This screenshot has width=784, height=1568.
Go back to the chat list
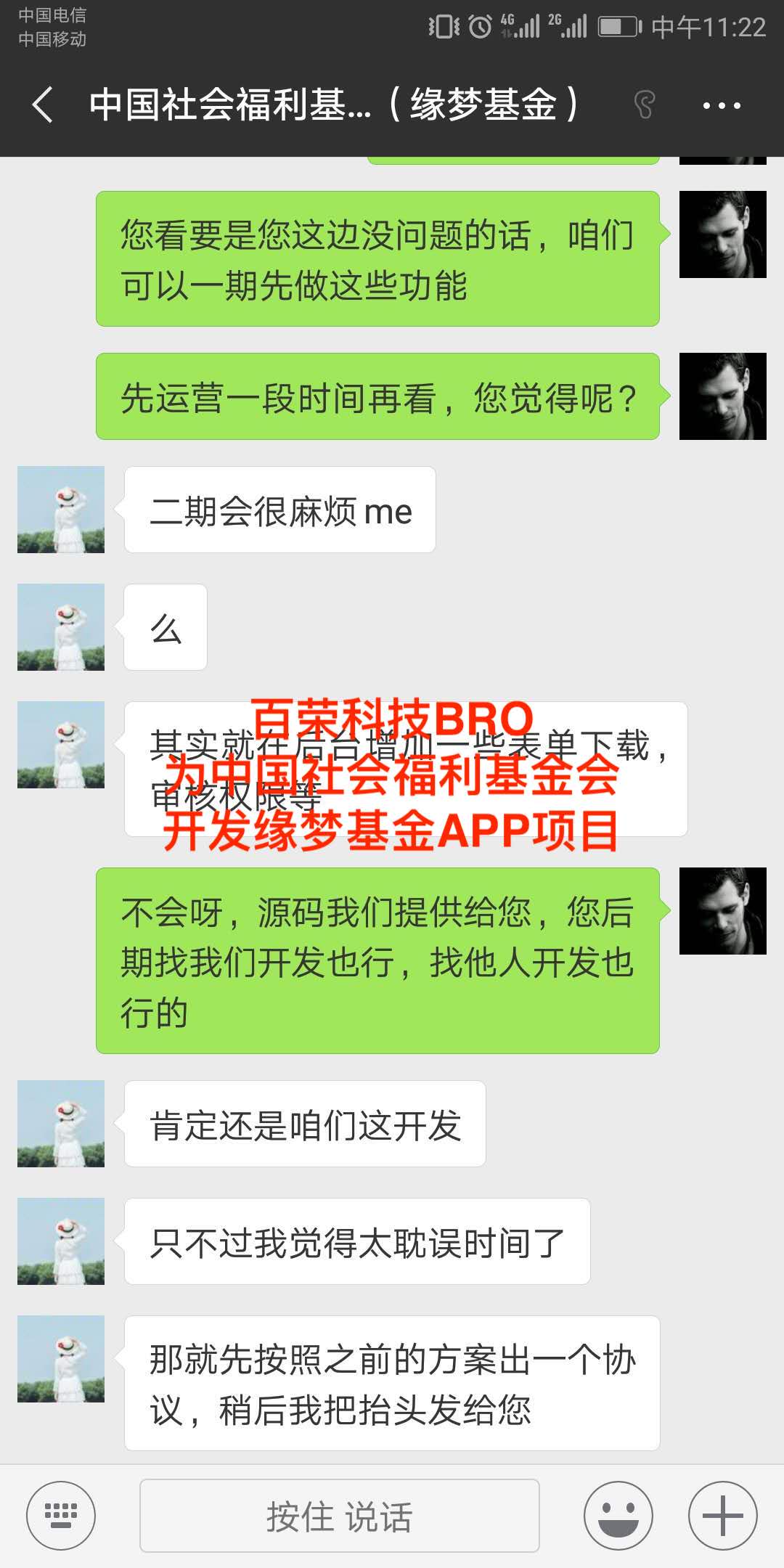tap(44, 105)
